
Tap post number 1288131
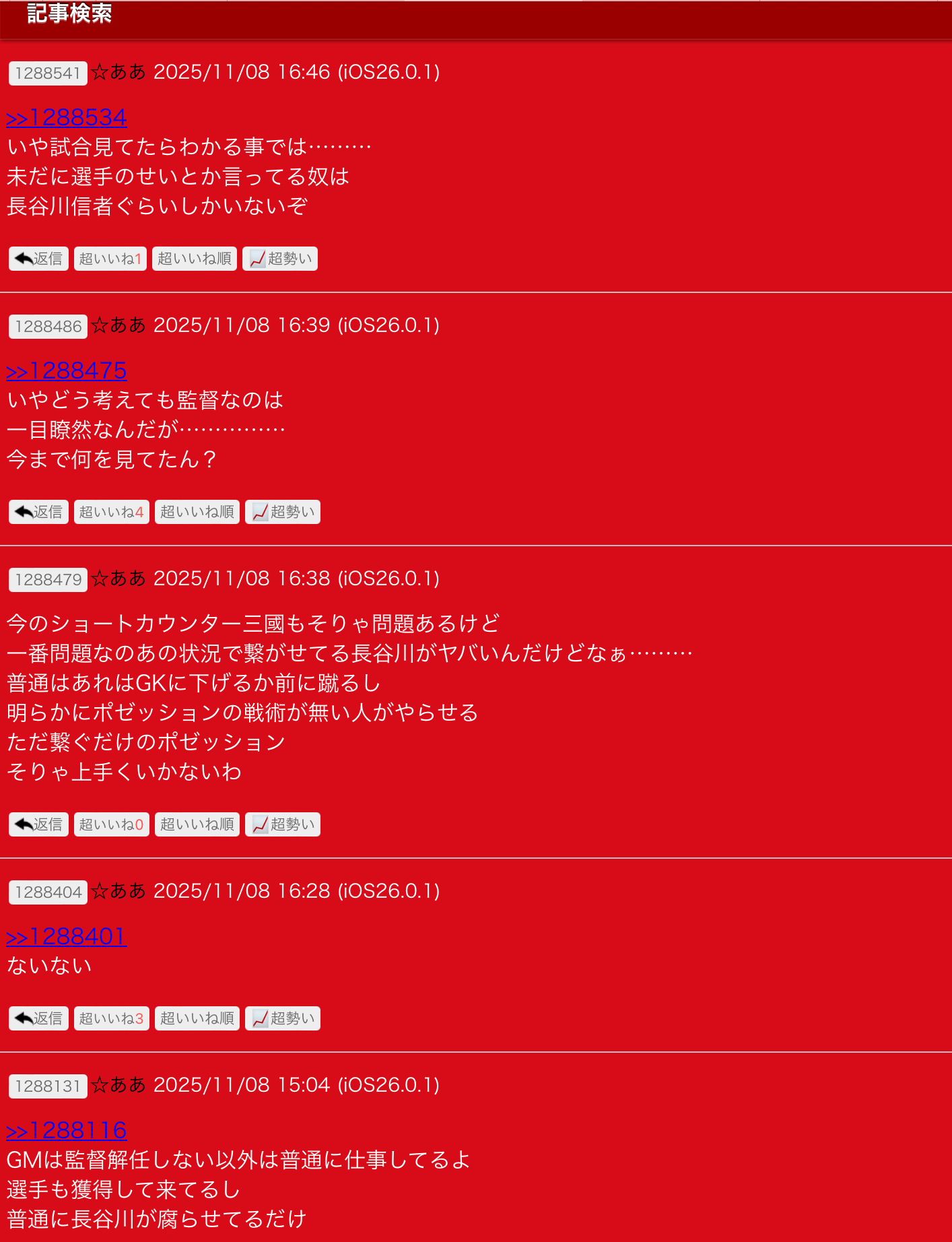(48, 1086)
